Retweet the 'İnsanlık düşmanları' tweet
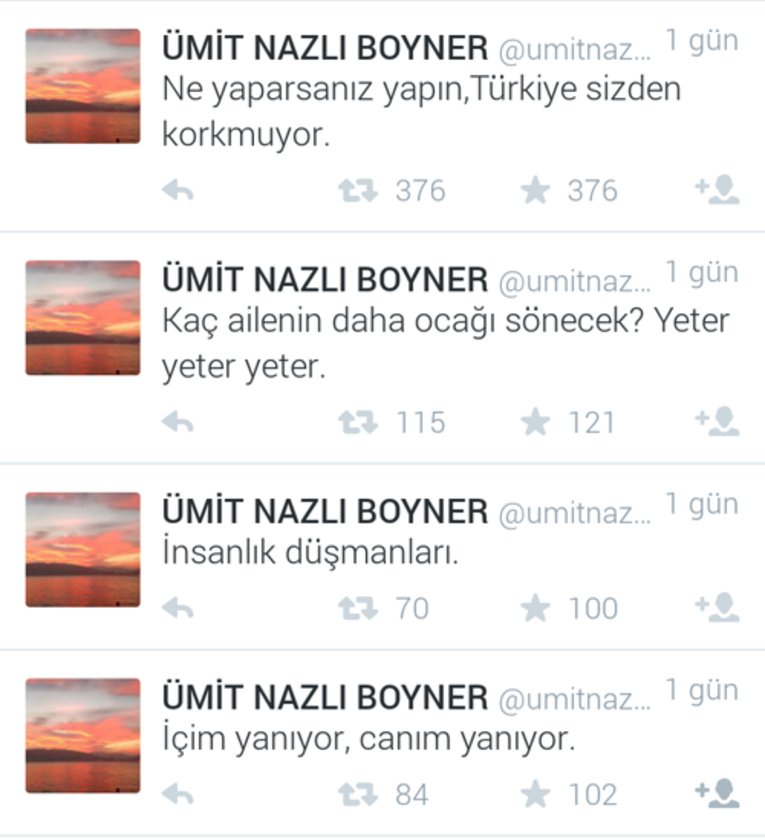 [x=357, y=609]
